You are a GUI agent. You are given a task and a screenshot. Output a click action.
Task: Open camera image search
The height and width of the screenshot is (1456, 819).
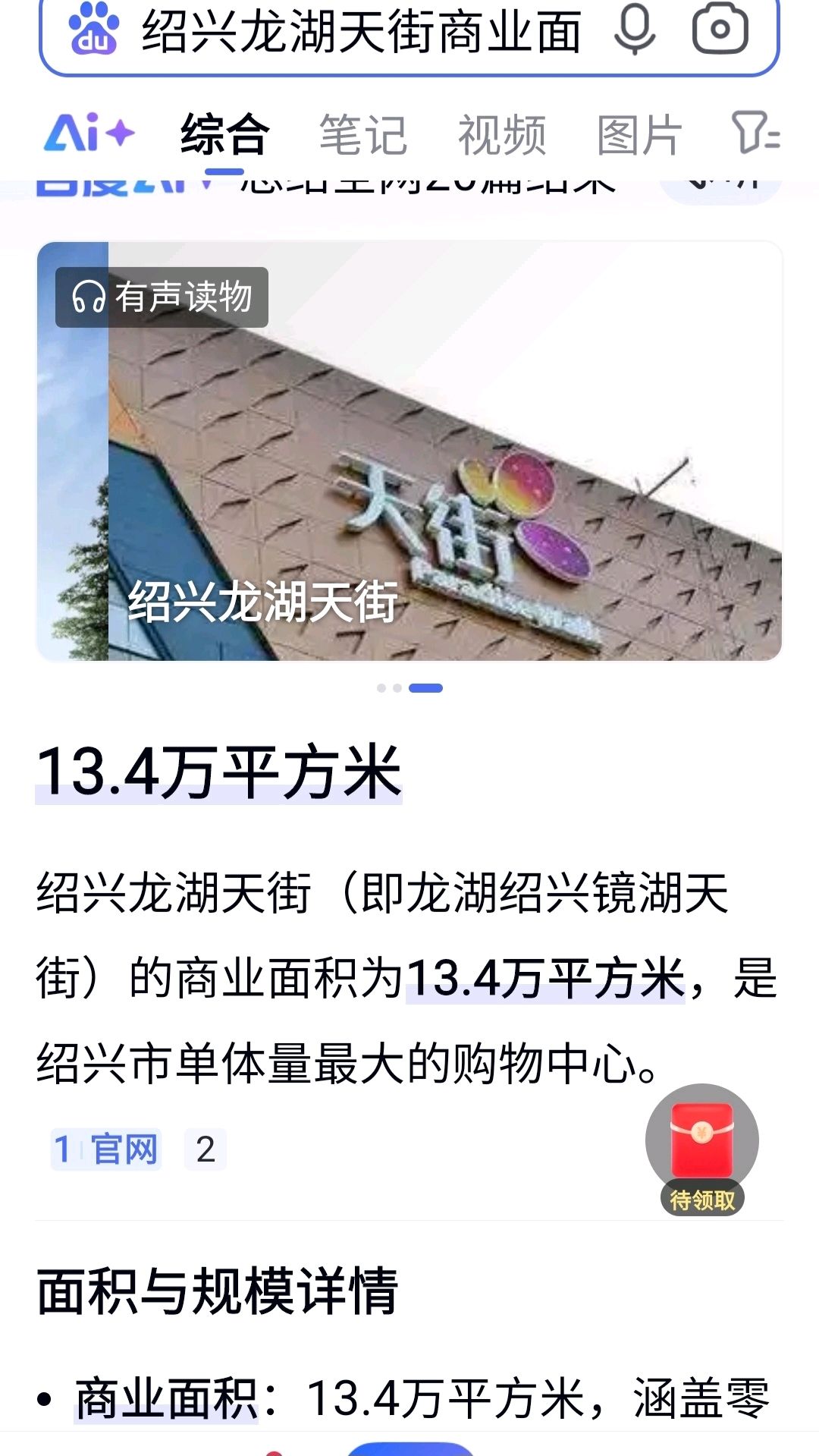720,30
